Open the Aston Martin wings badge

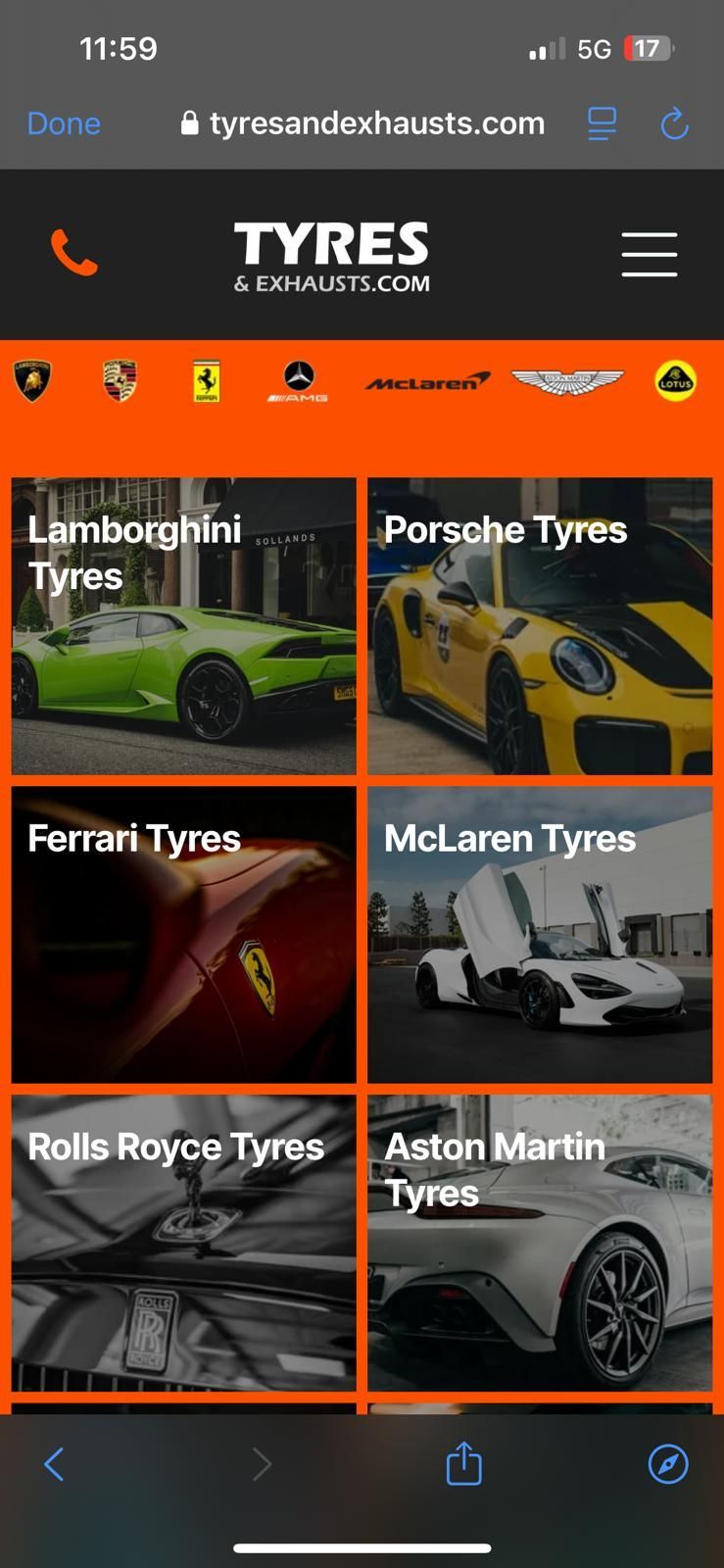568,381
